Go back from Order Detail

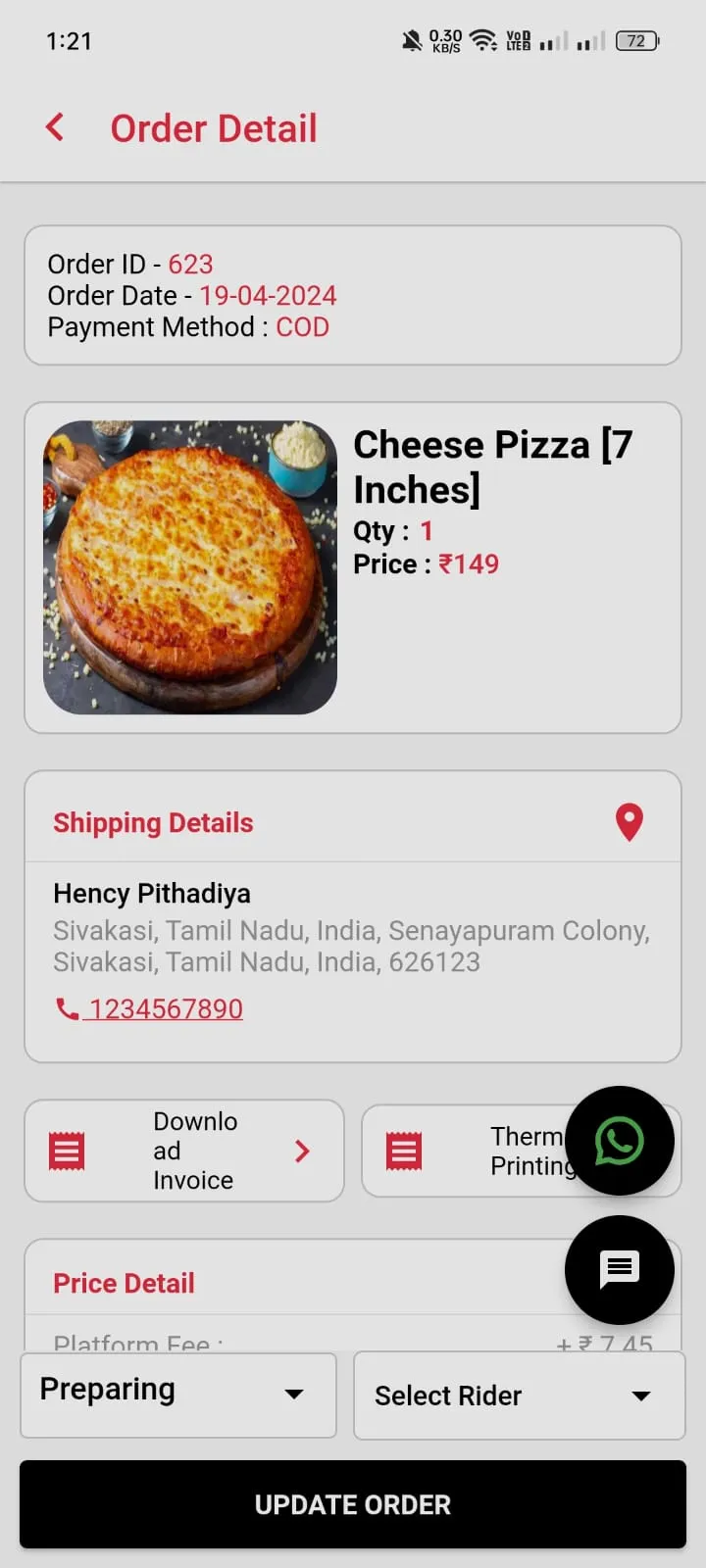coord(55,127)
